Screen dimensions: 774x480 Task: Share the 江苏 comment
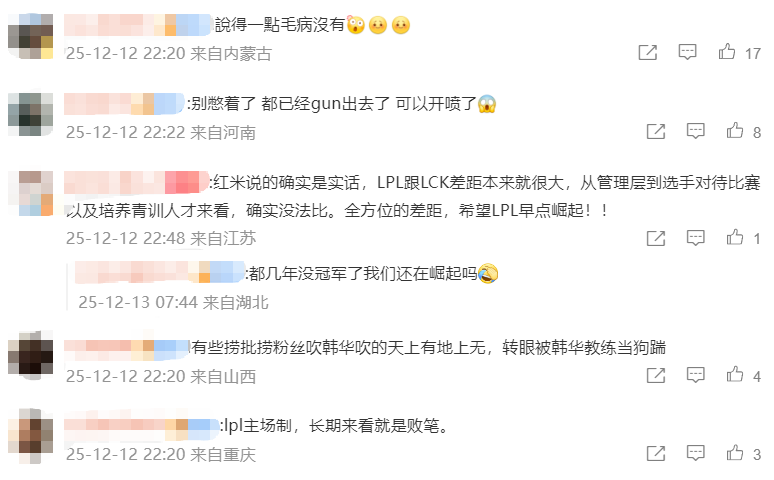tap(656, 238)
